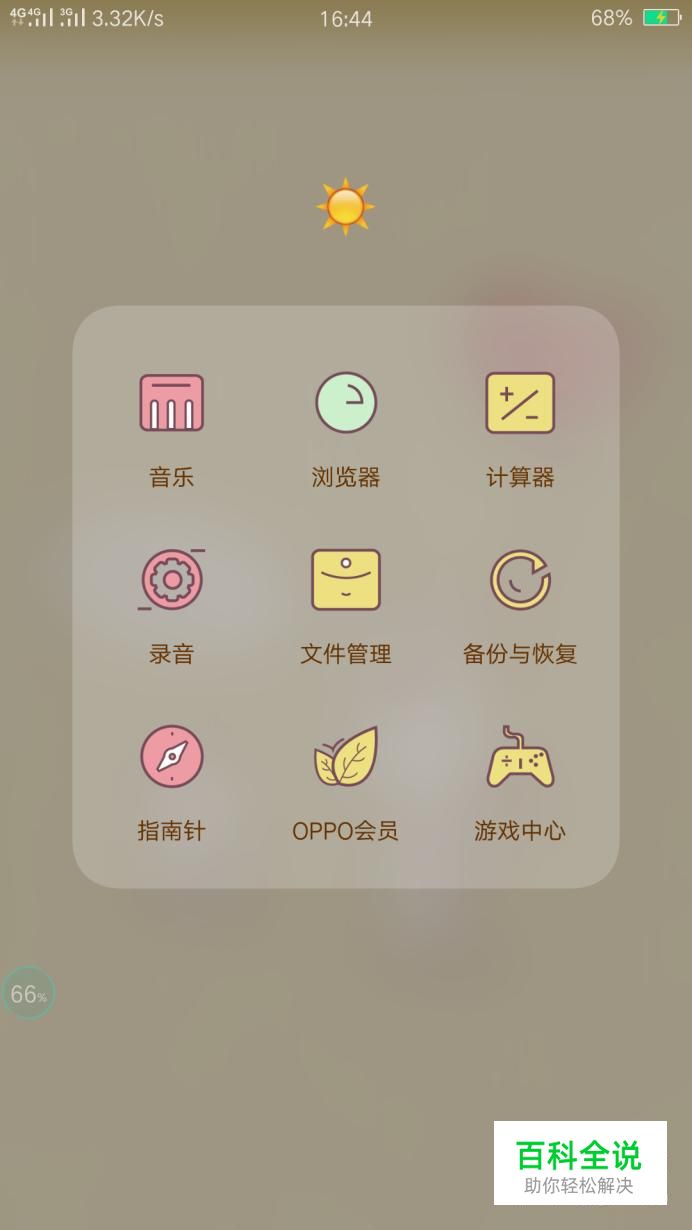Start the 录音 recorder app
The width and height of the screenshot is (692, 1230).
coord(172,580)
